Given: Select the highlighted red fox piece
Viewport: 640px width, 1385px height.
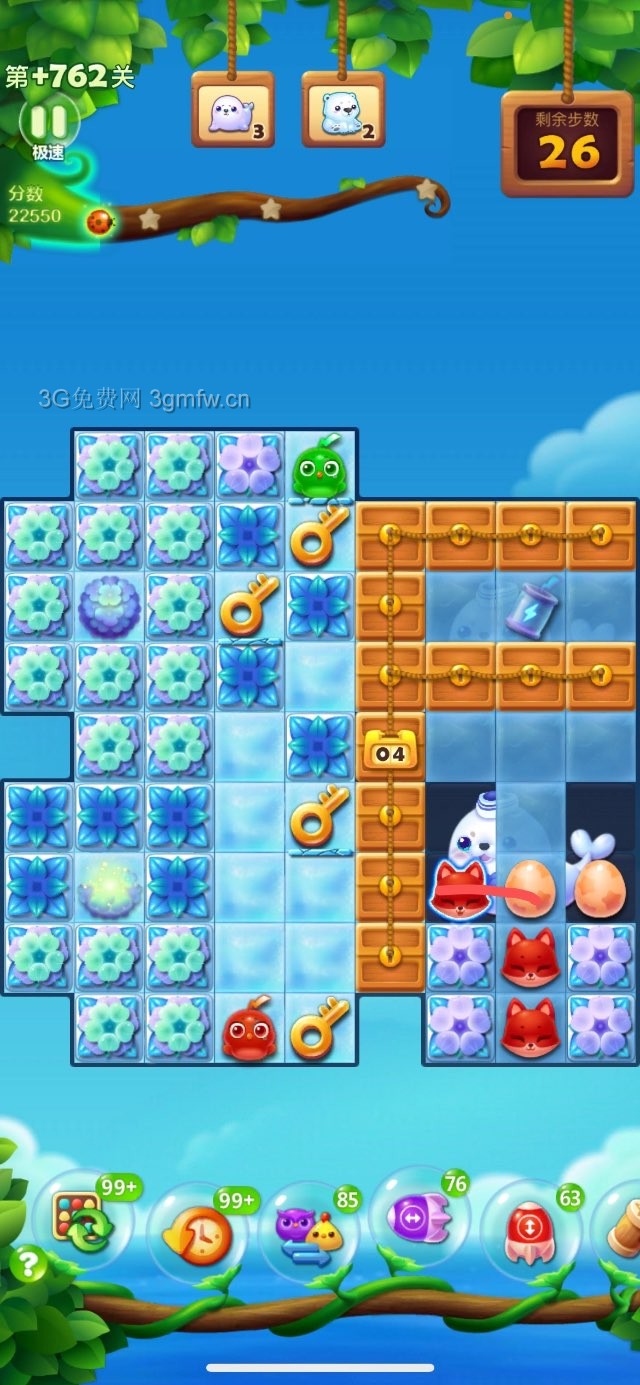Looking at the screenshot, I should [459, 888].
